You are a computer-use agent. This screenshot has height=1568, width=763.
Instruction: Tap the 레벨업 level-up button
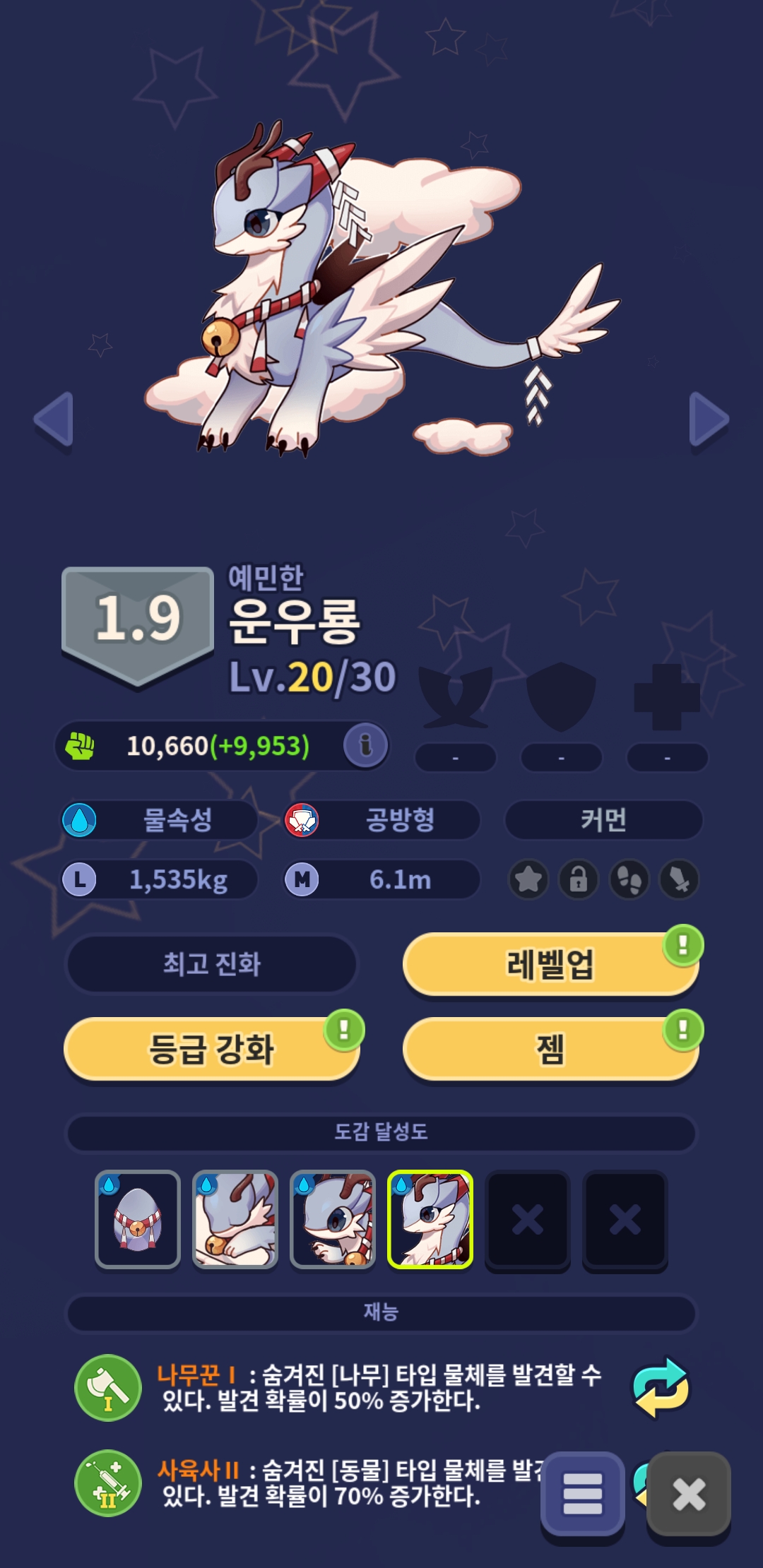coord(550,964)
